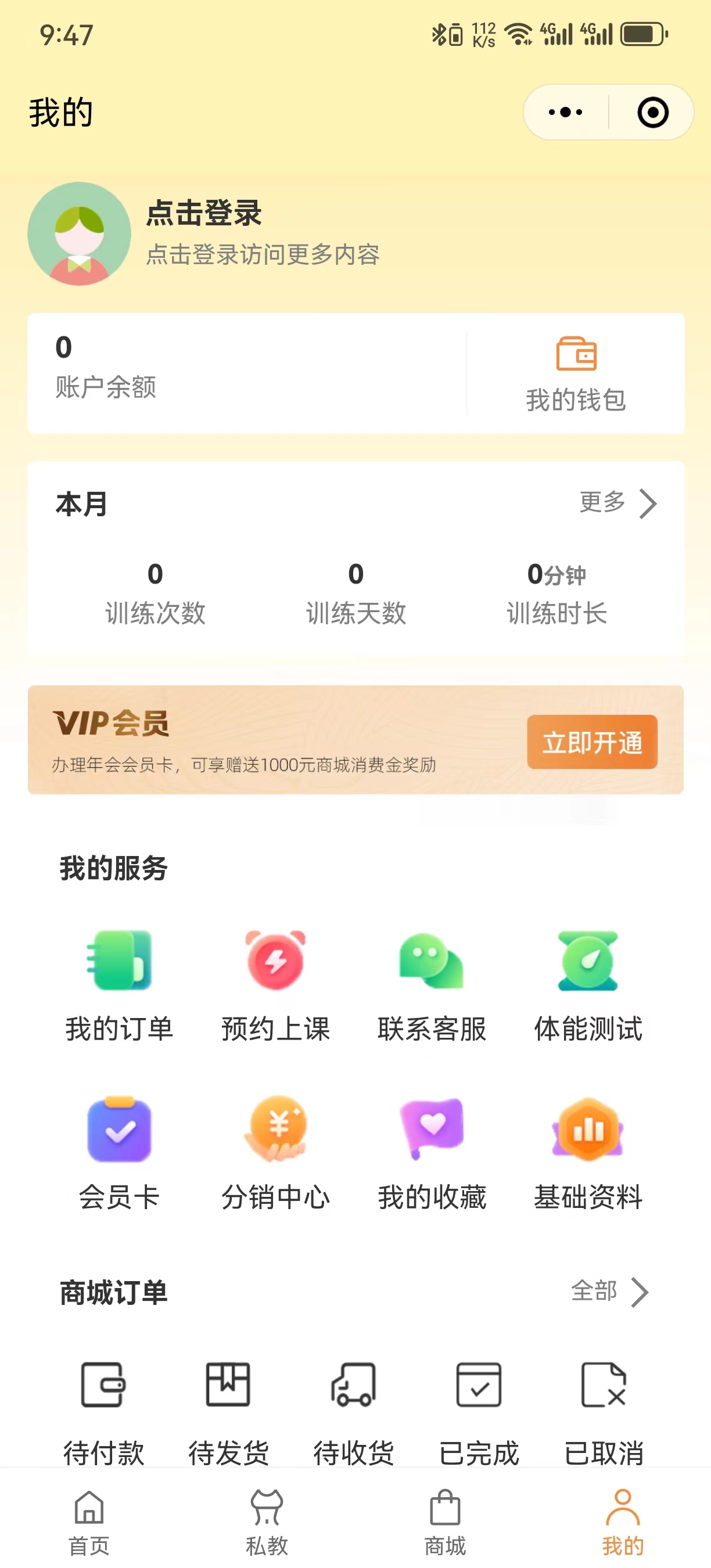View 更多 monthly training stats
This screenshot has height=1568, width=711.
point(617,504)
